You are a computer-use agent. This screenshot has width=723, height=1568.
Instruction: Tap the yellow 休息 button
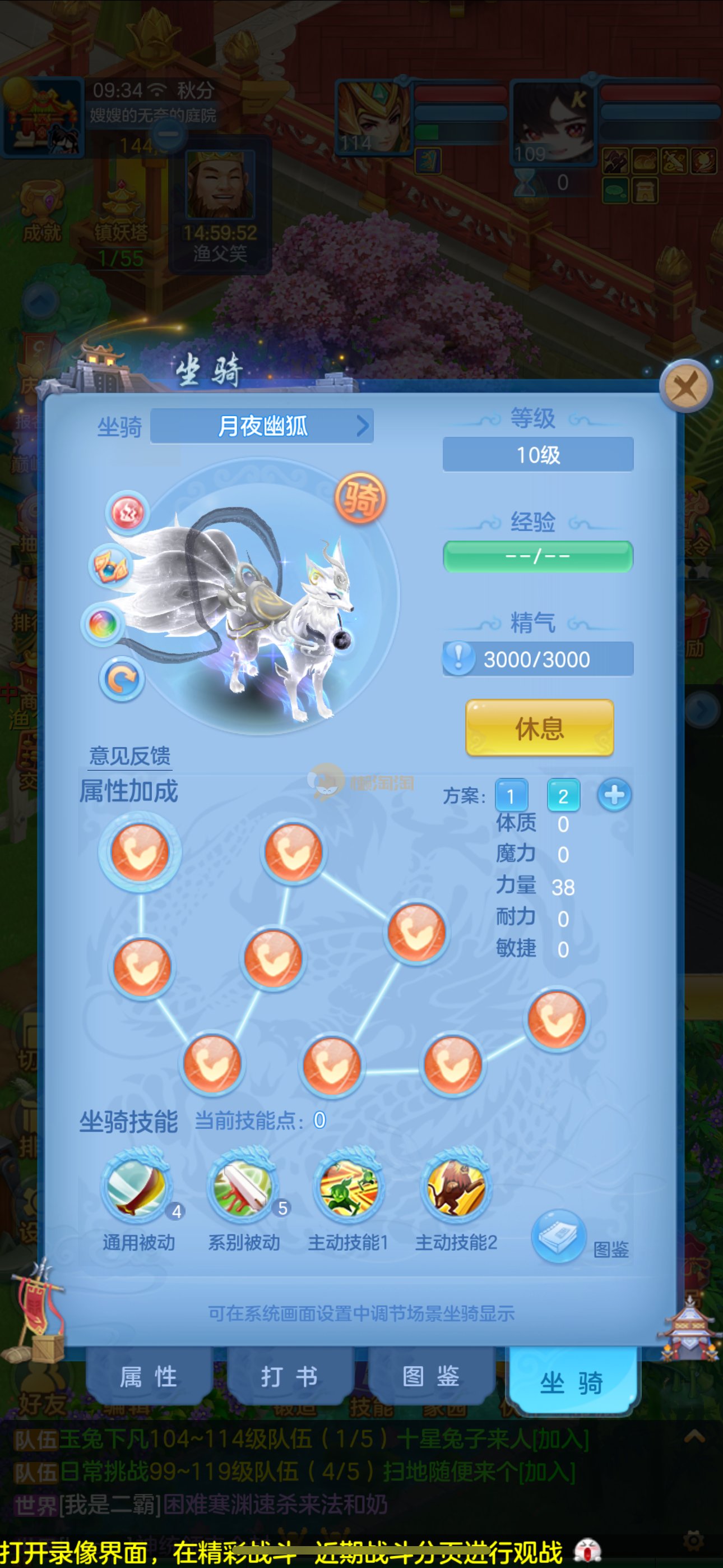(x=539, y=728)
